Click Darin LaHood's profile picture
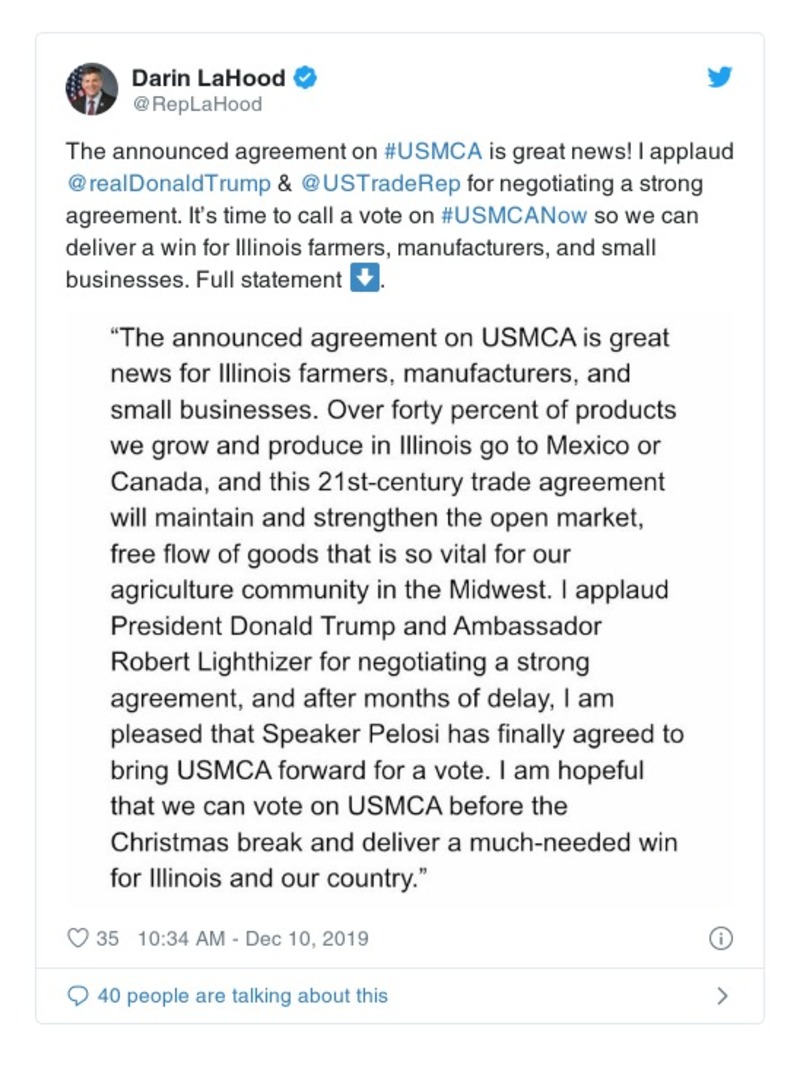Viewport: 800px width, 1074px height. 91,85
